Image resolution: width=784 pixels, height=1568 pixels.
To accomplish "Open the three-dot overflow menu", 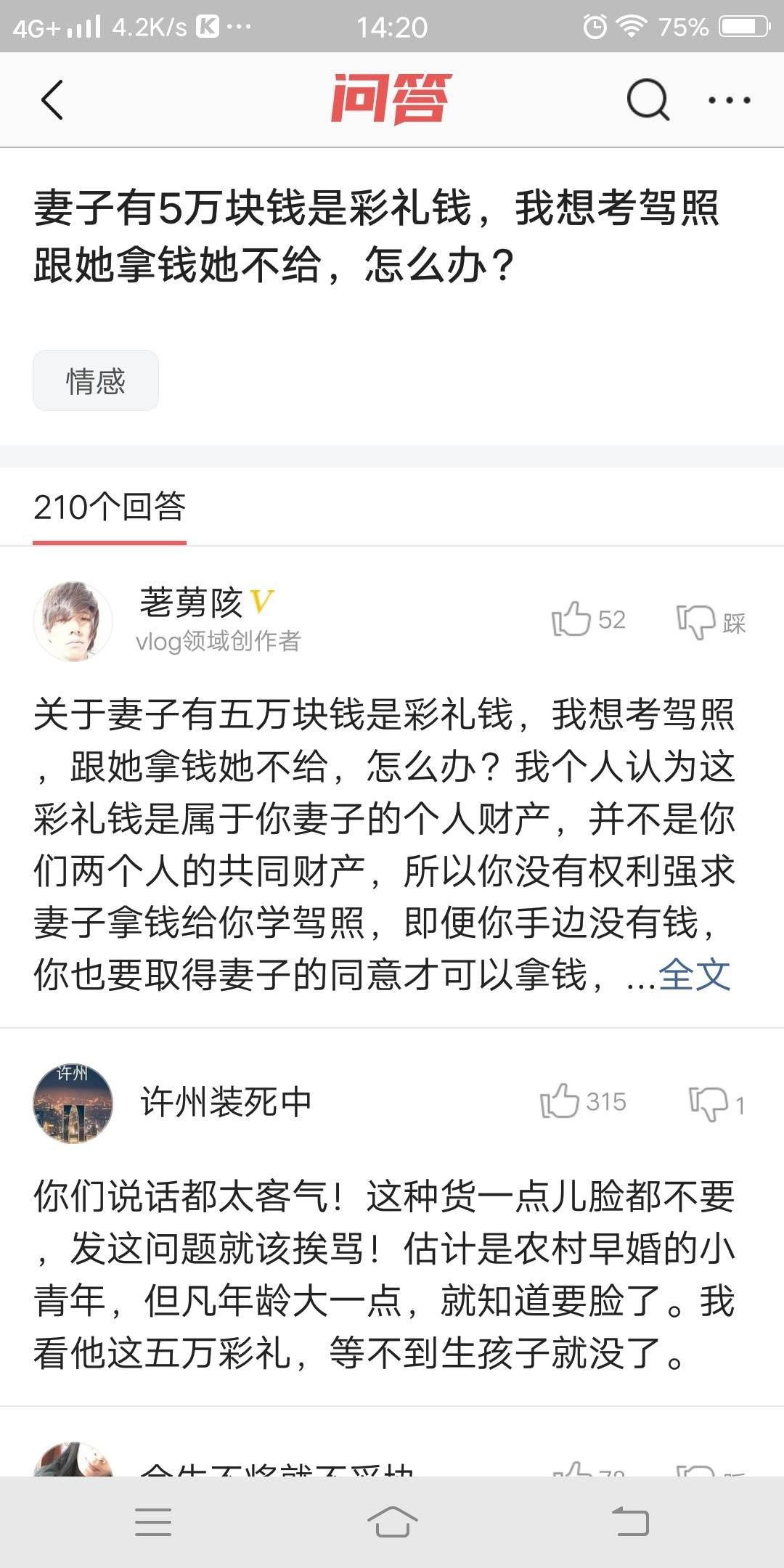I will pos(729,100).
